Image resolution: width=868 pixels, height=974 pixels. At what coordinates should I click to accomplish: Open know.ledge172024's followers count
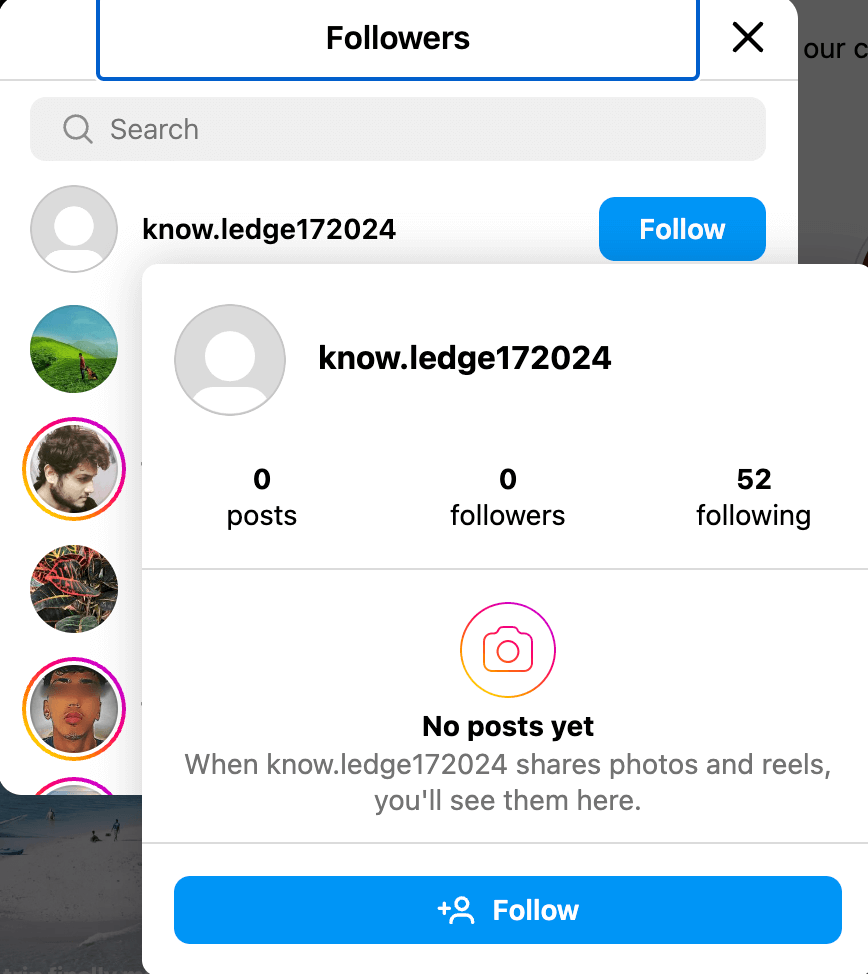[x=507, y=496]
